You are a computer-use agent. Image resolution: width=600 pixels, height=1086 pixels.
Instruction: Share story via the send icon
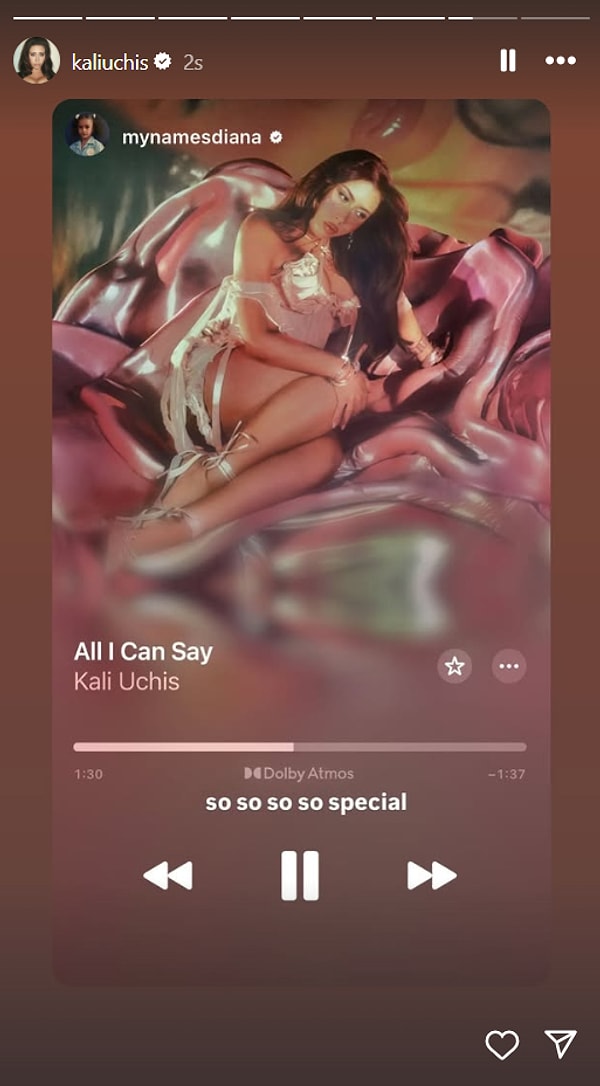coord(560,1045)
